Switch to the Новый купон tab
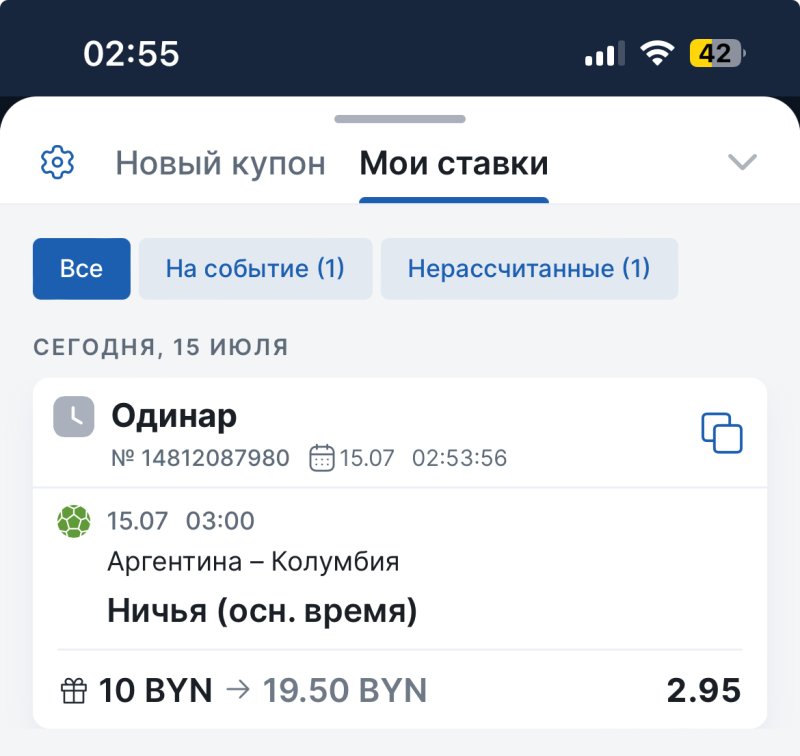 coord(220,163)
